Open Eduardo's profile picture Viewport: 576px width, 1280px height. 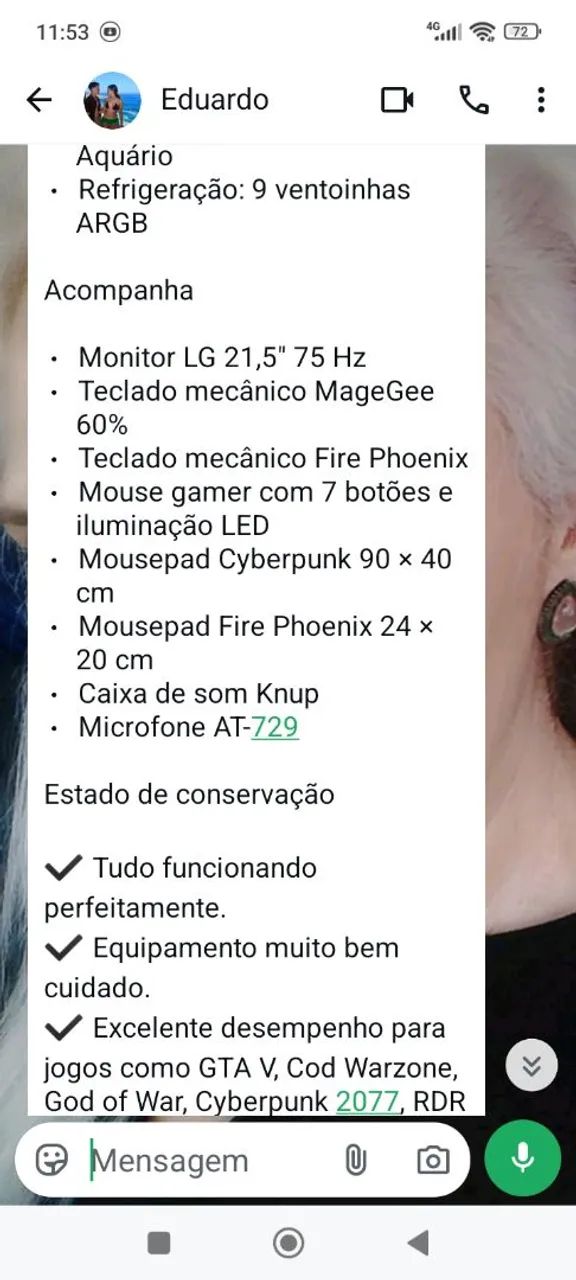112,100
